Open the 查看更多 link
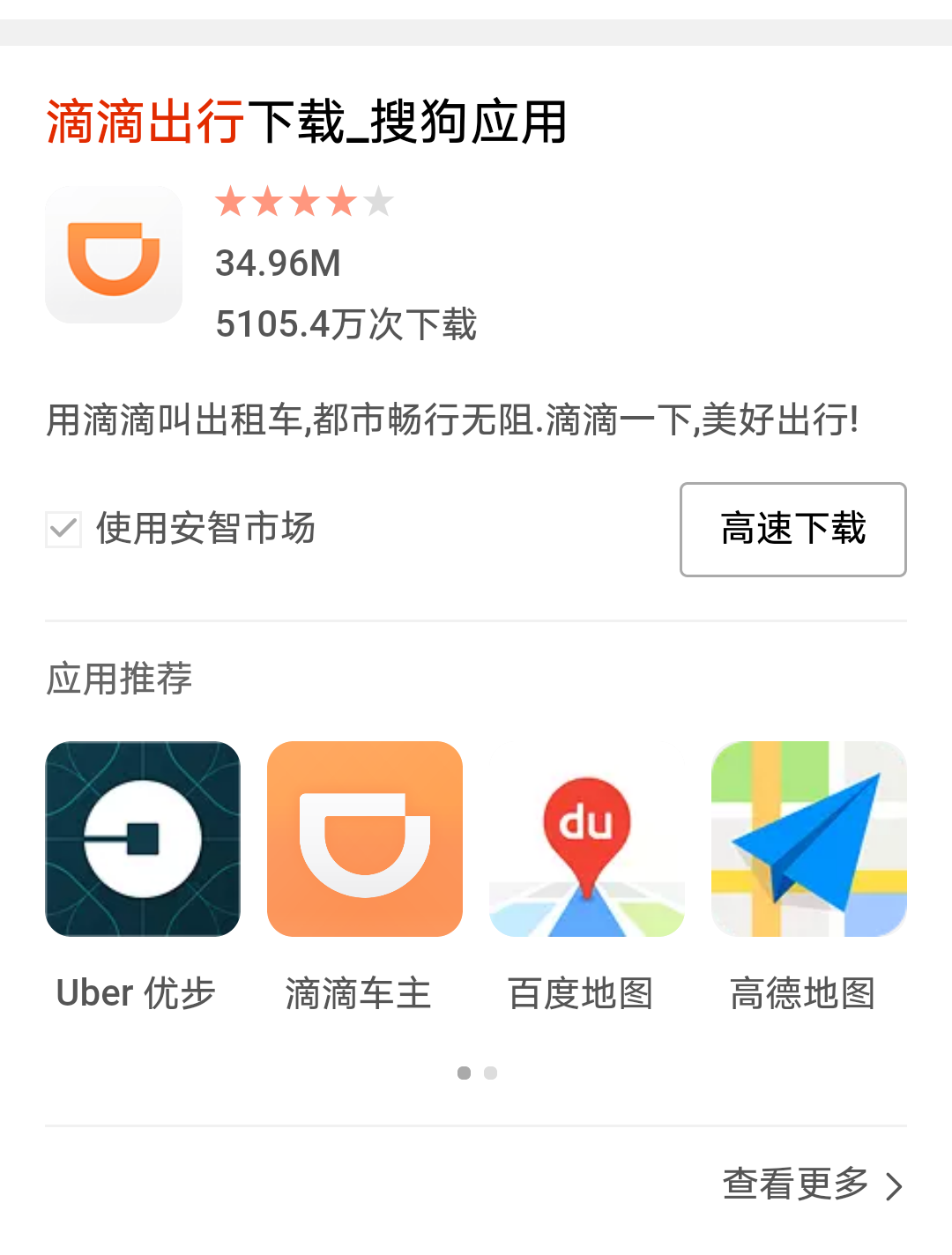Screen dimensions: 952x1255 (x=794, y=1184)
